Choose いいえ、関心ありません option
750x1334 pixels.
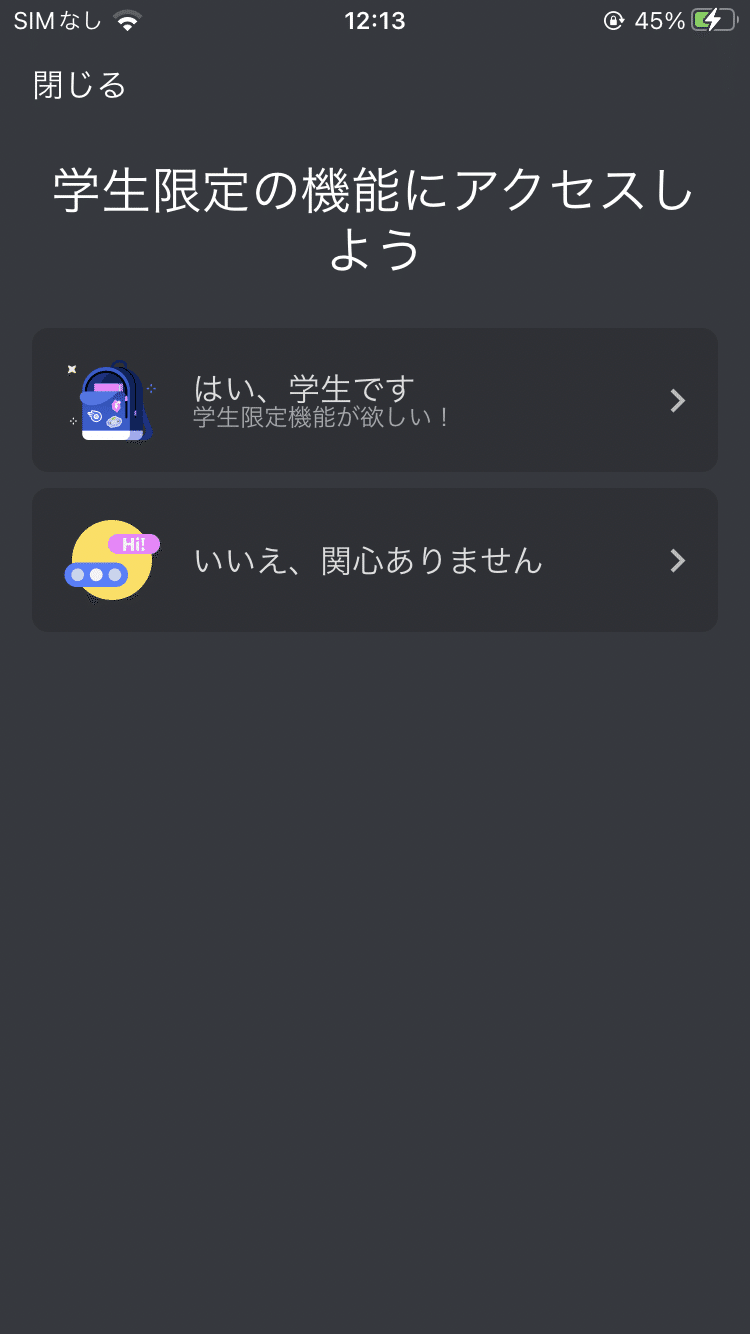coord(375,560)
